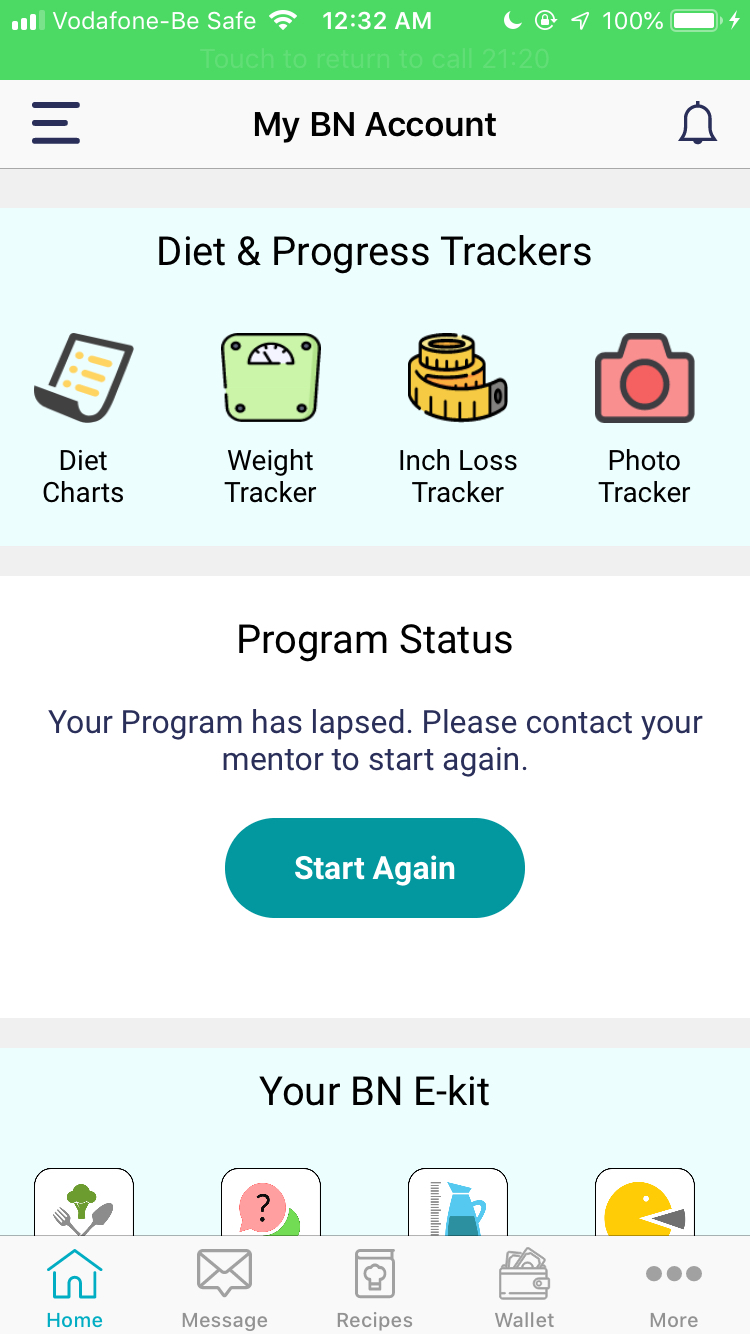Open the hamburger drawer menu

[56, 124]
